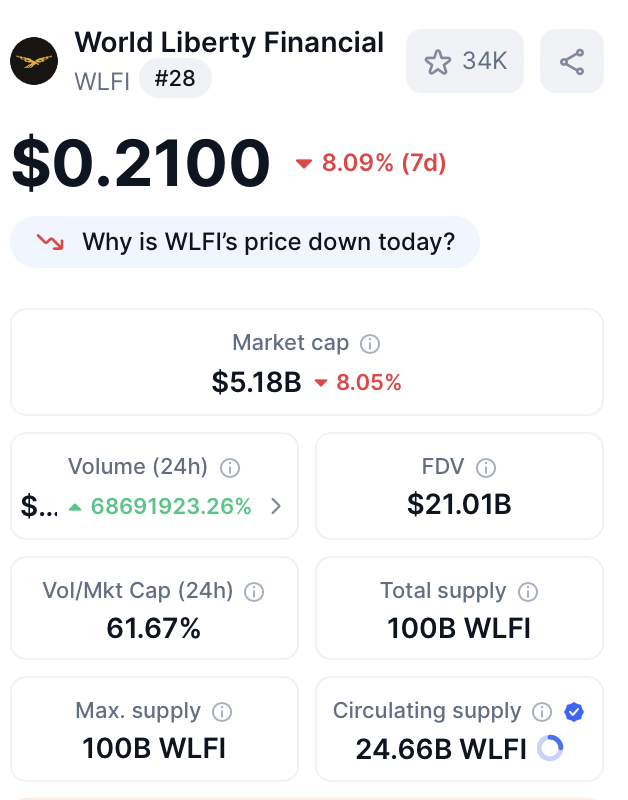
Task: View info about Total supply
Action: pyautogui.click(x=528, y=592)
